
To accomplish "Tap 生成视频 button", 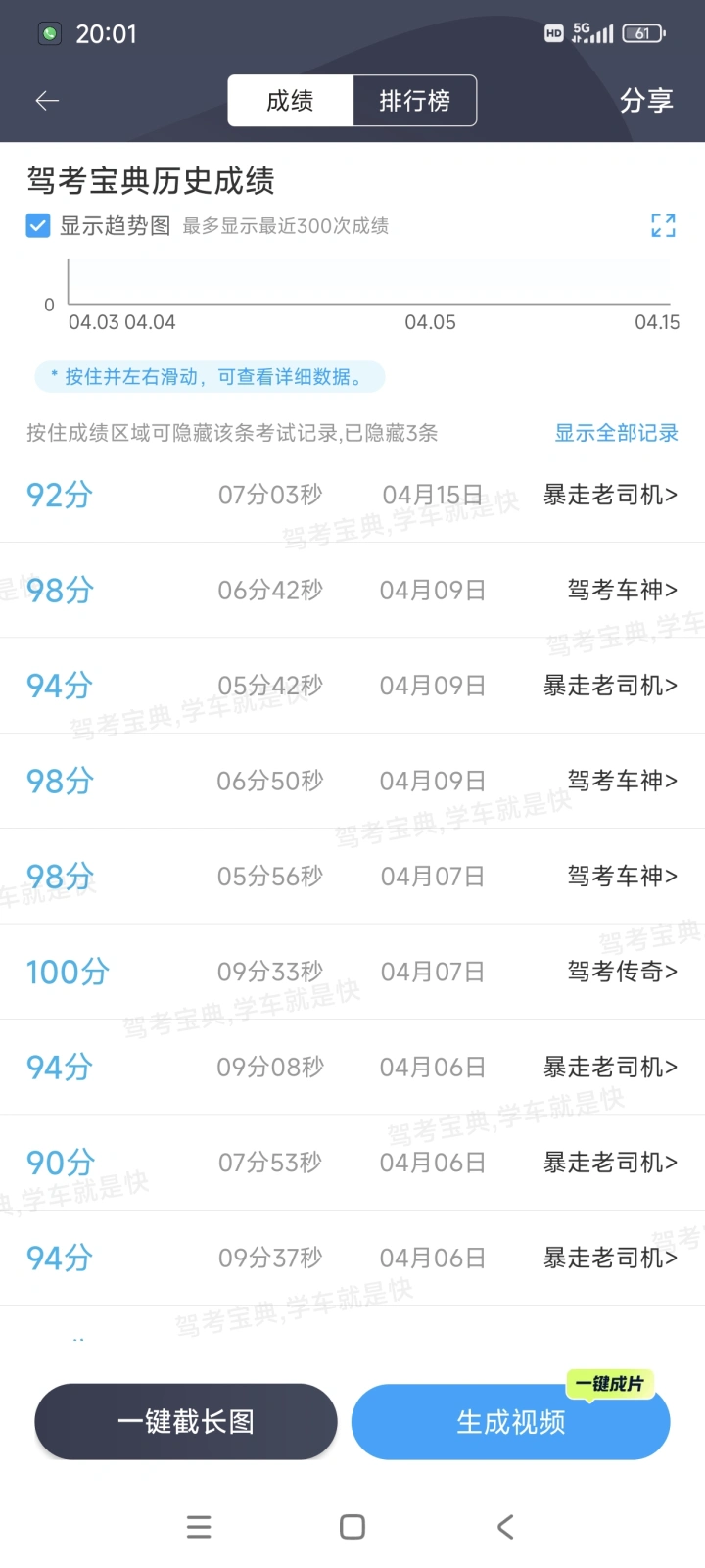I will click(510, 1421).
